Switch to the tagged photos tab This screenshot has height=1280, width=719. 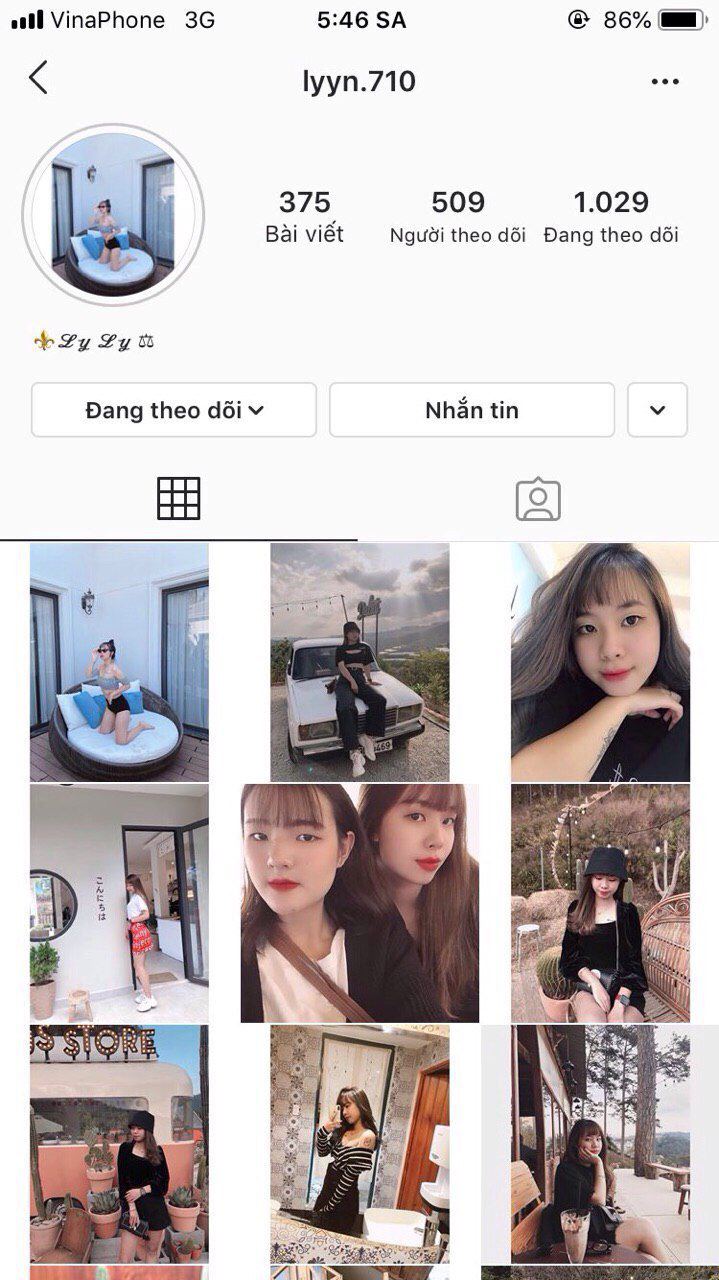click(538, 498)
